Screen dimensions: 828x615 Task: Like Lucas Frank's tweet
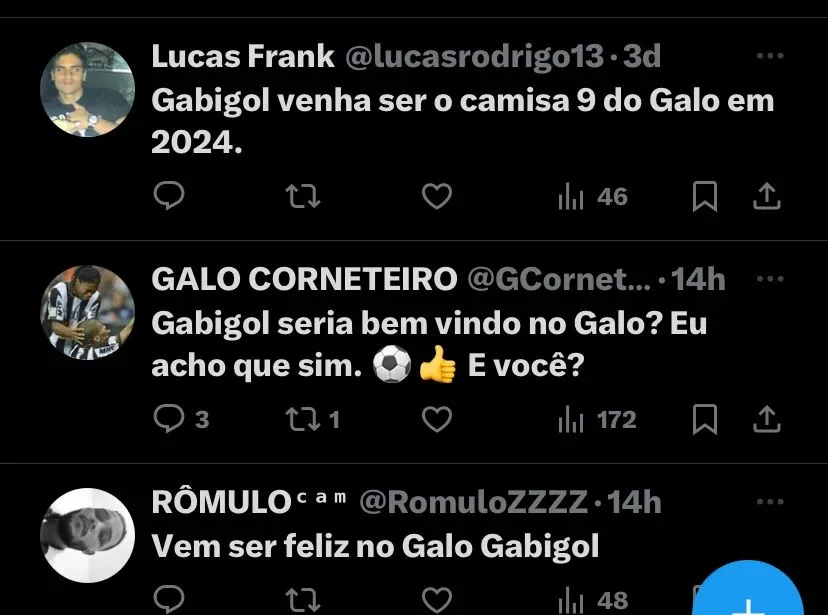click(436, 197)
